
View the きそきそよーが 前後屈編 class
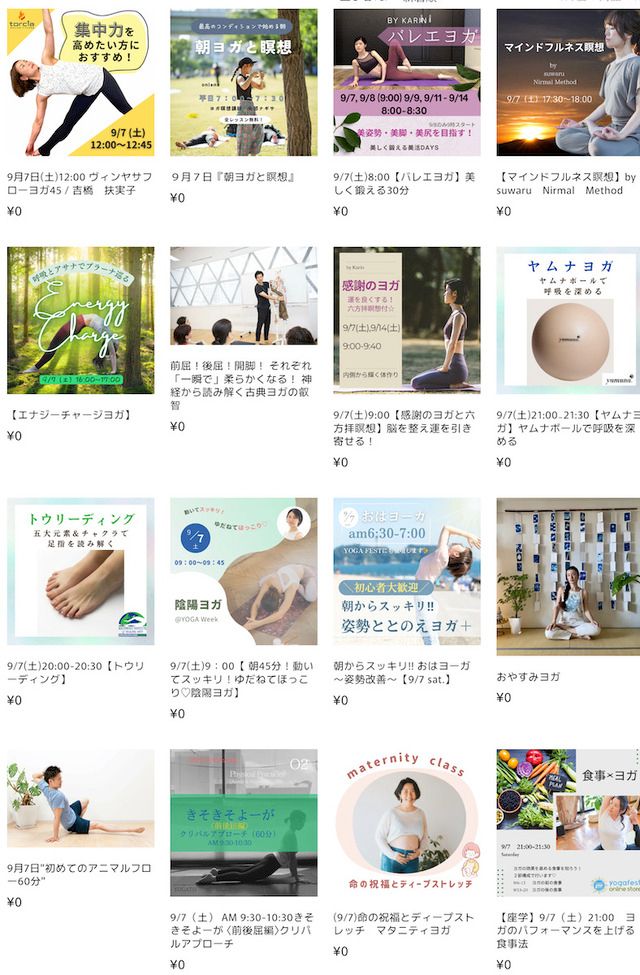[x=244, y=822]
